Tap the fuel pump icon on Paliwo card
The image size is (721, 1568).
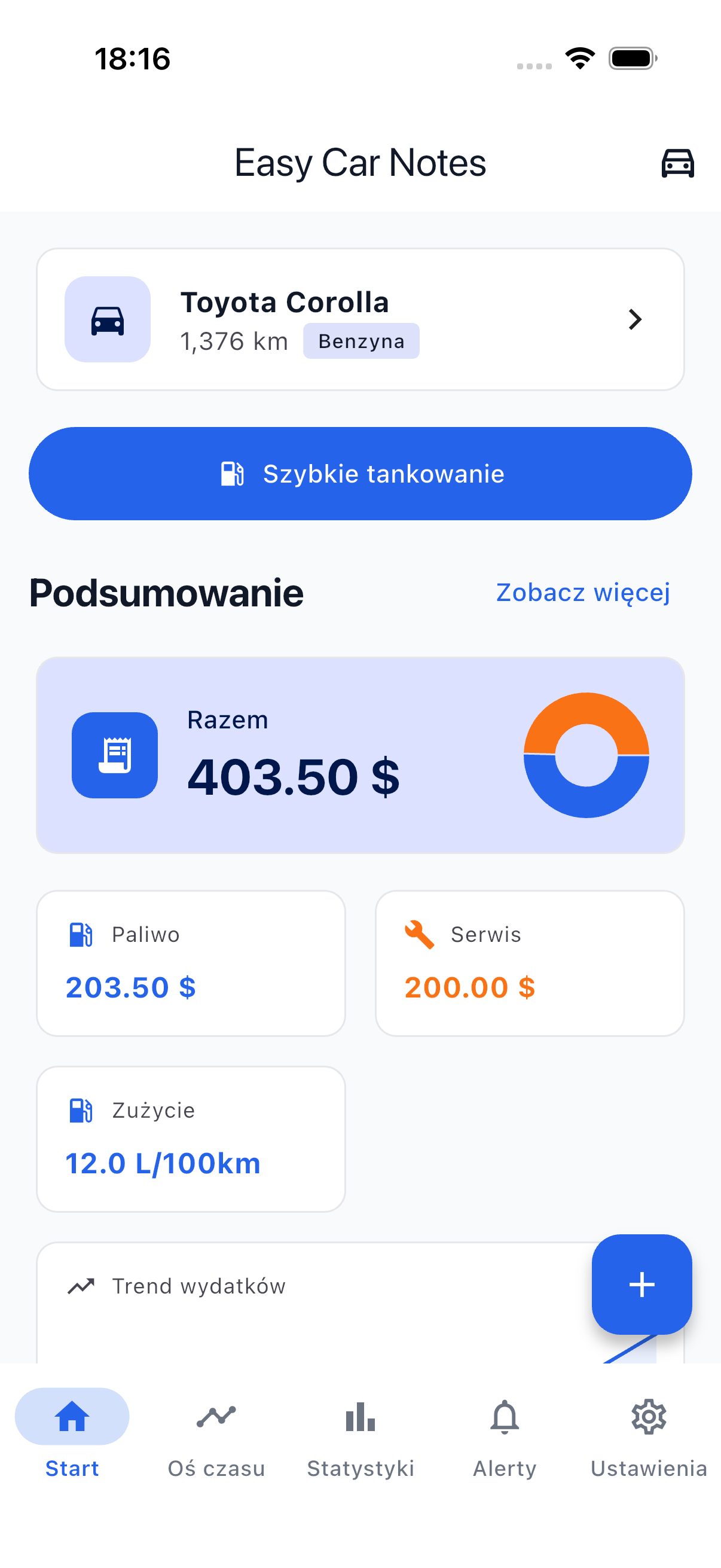pyautogui.click(x=80, y=934)
